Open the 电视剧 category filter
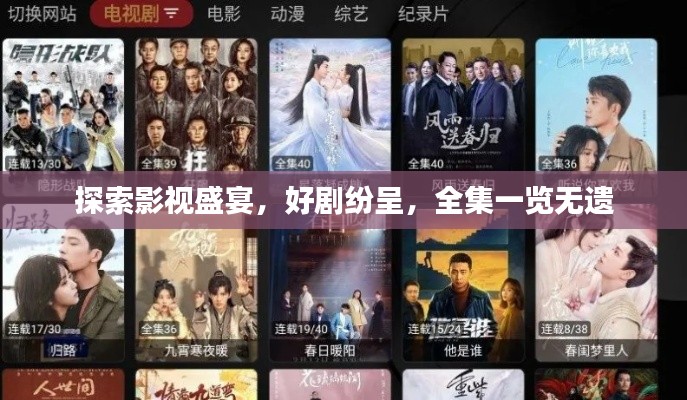 point(141,14)
